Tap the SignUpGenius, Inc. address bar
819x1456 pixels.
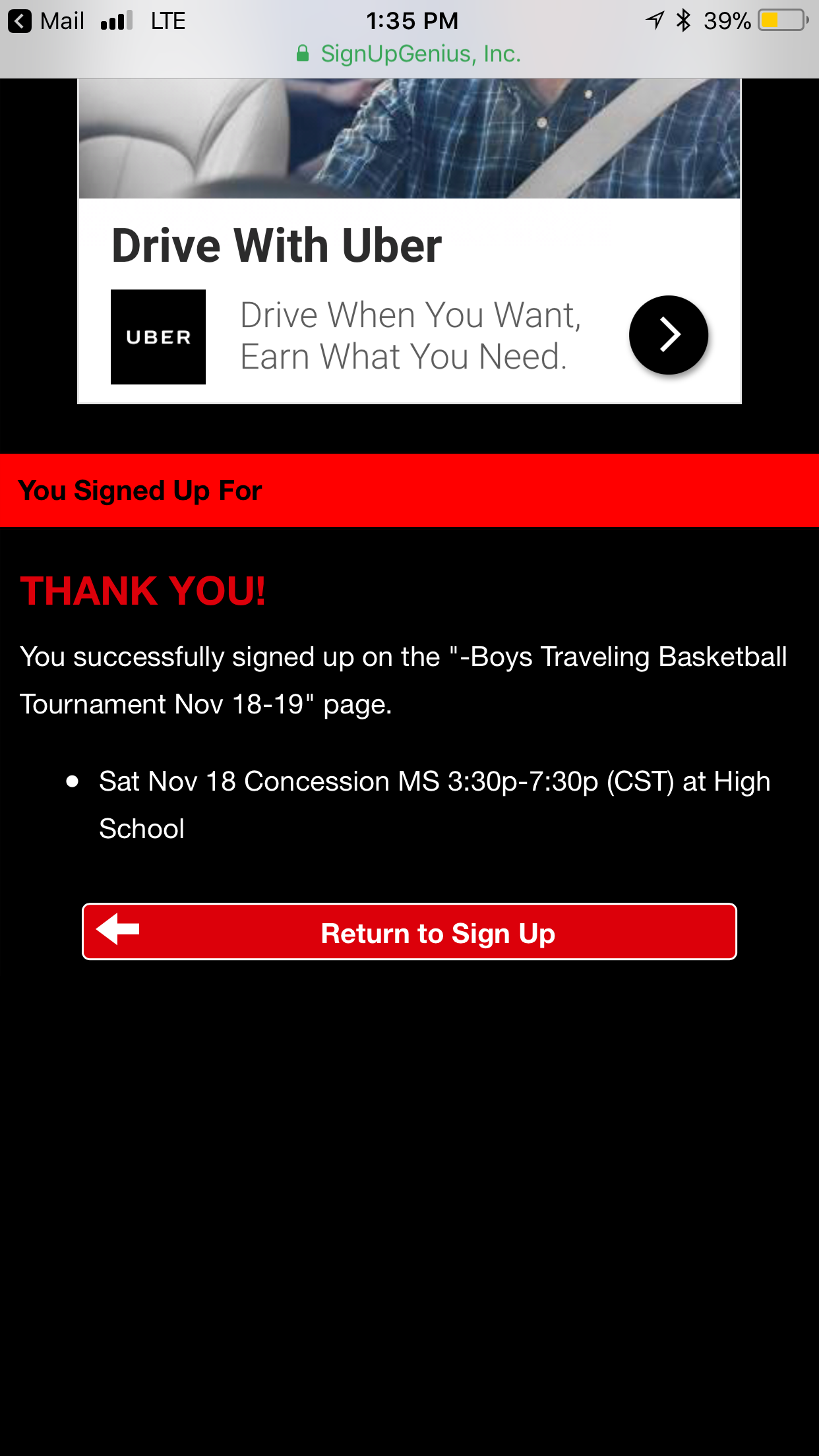point(409,54)
